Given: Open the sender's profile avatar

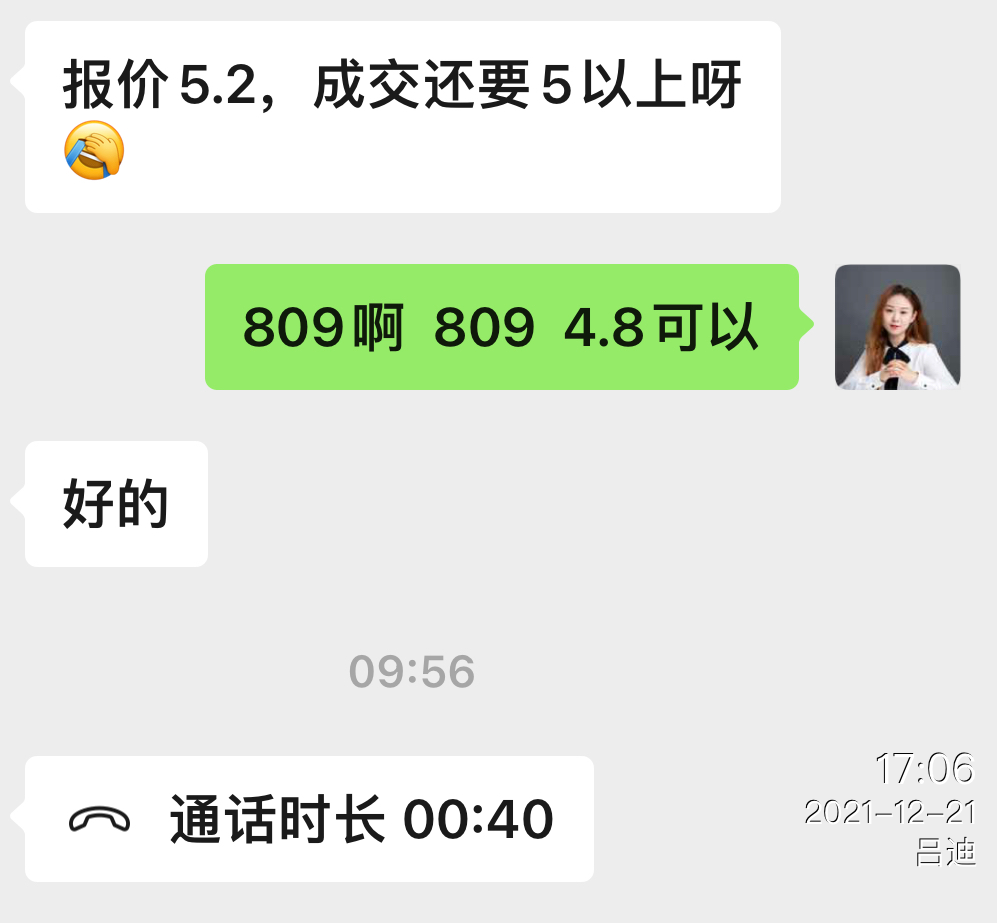Looking at the screenshot, I should (x=897, y=327).
